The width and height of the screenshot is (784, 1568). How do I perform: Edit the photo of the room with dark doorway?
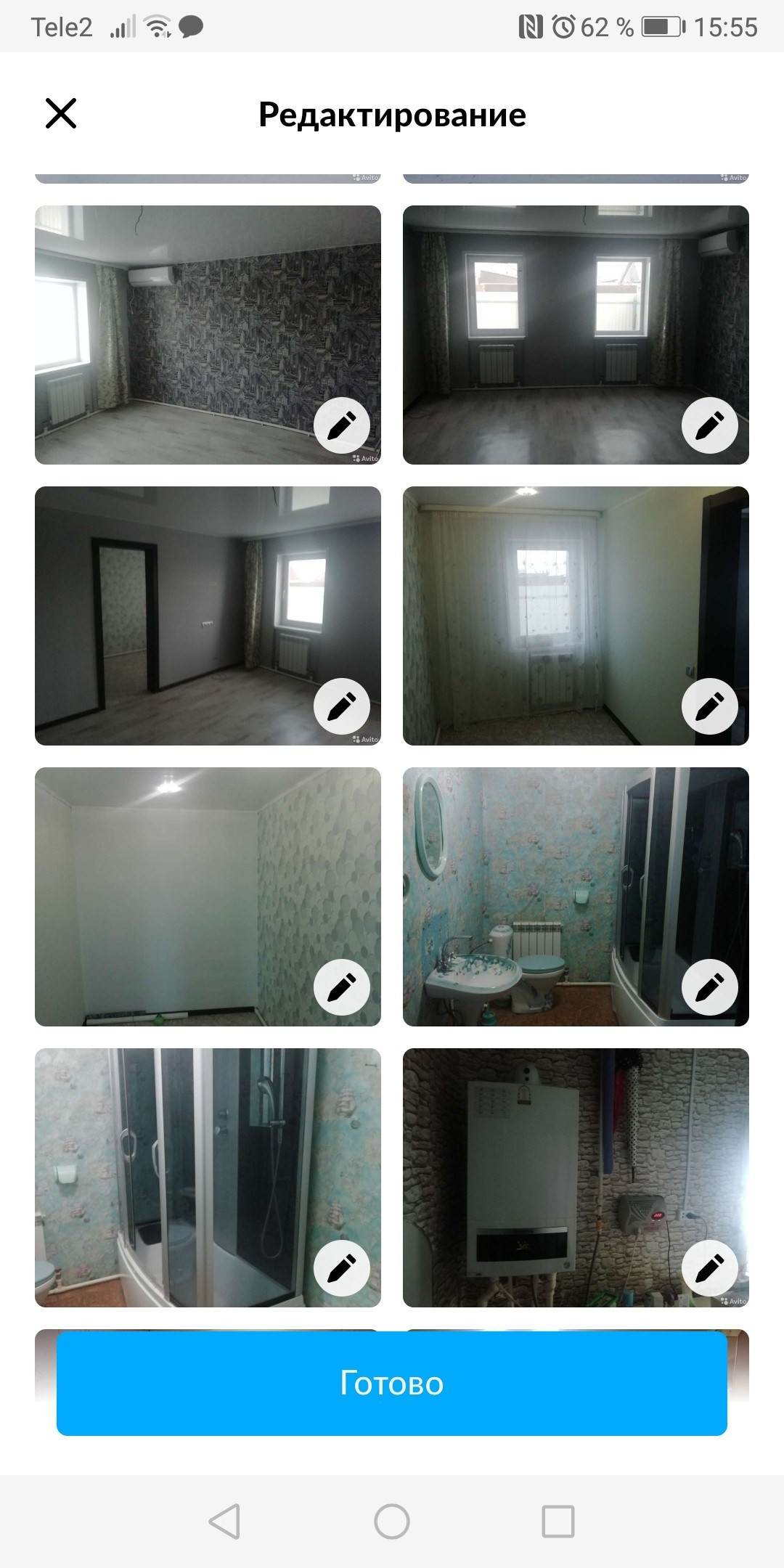[342, 706]
